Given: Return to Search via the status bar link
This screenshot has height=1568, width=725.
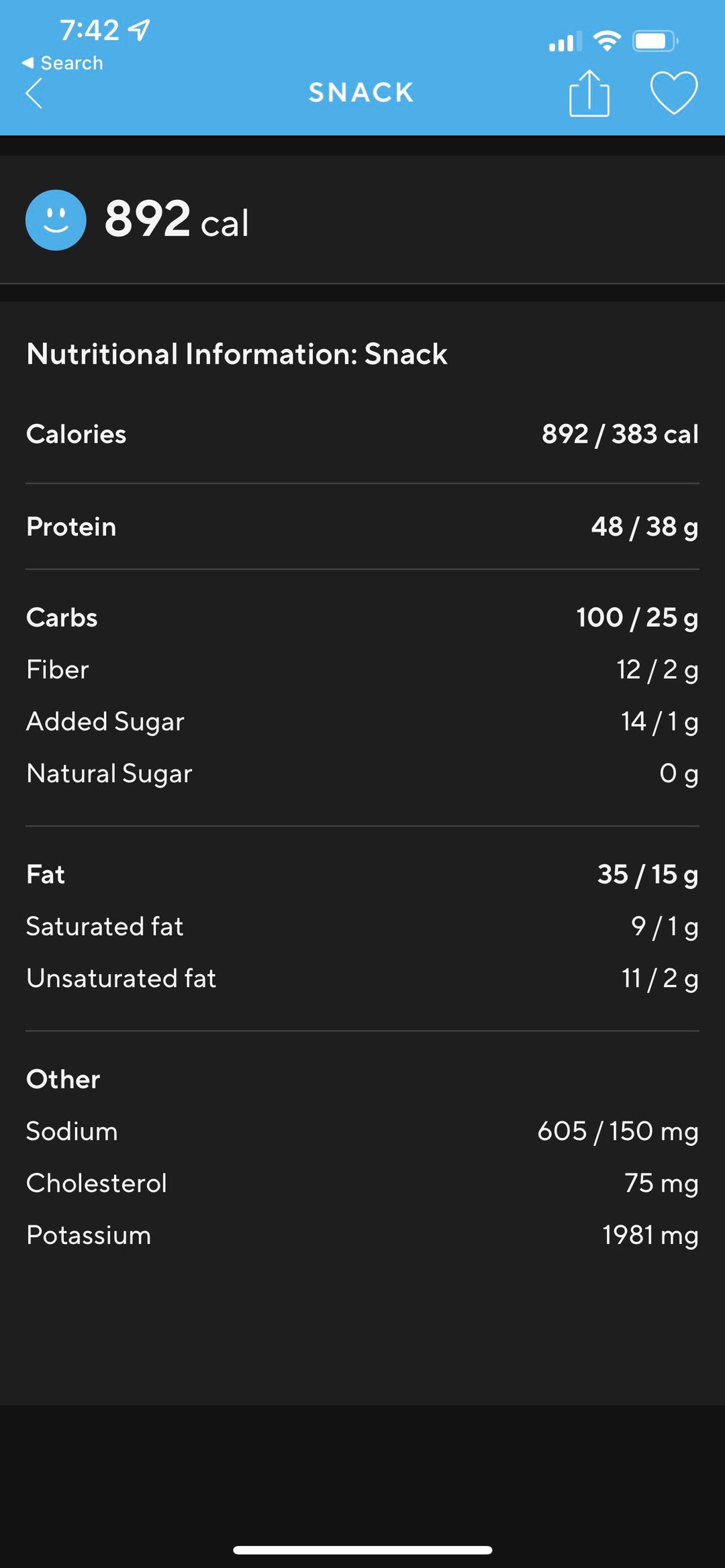Looking at the screenshot, I should click(62, 63).
